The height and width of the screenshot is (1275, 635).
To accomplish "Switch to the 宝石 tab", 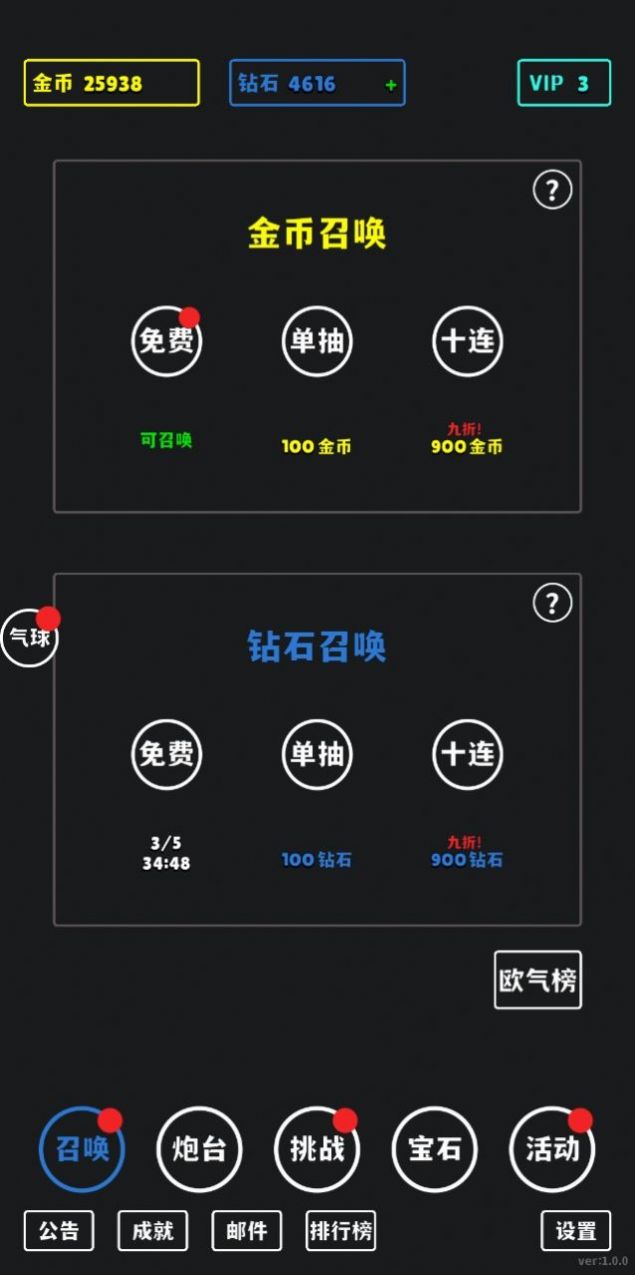I will coord(435,1149).
